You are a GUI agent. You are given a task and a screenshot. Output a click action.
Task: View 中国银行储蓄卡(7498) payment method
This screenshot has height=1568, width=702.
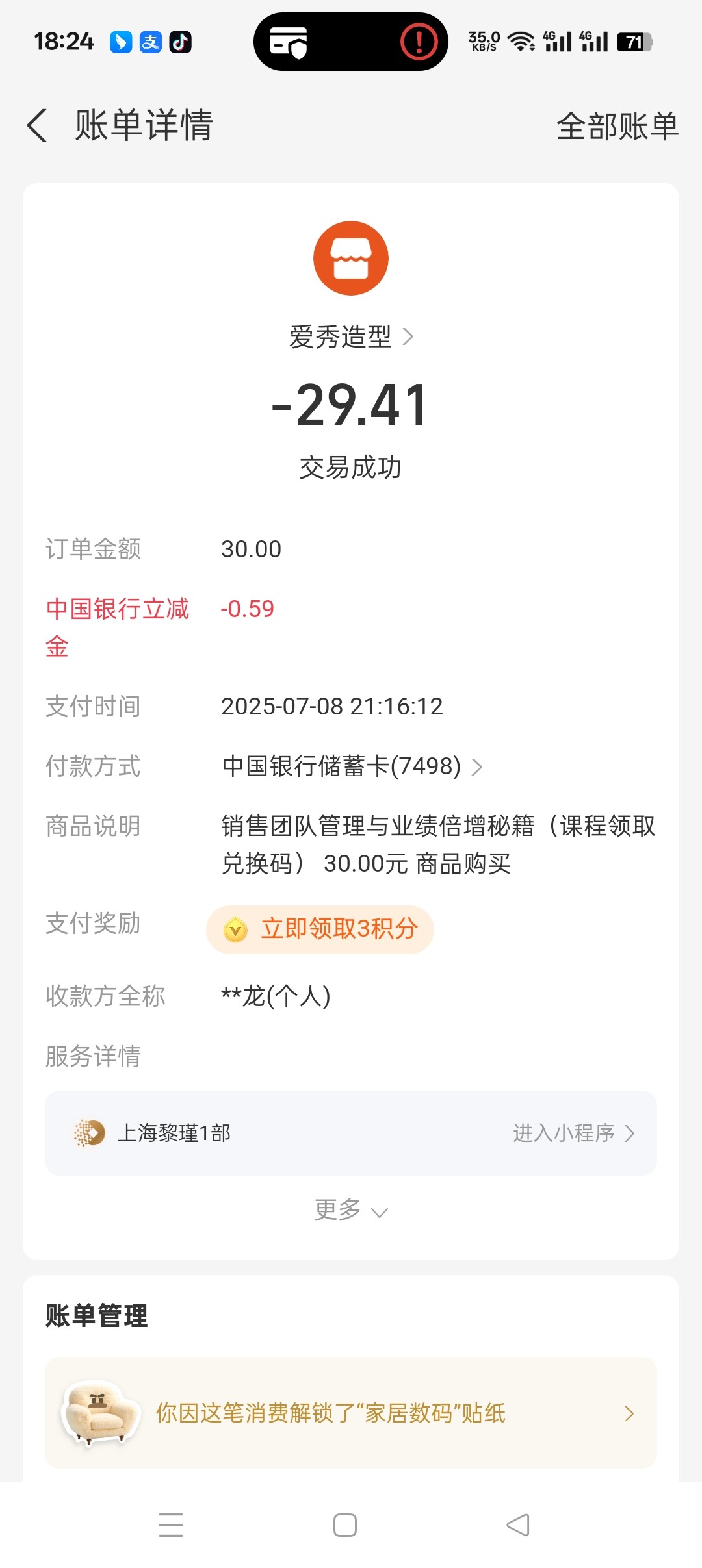(x=352, y=766)
